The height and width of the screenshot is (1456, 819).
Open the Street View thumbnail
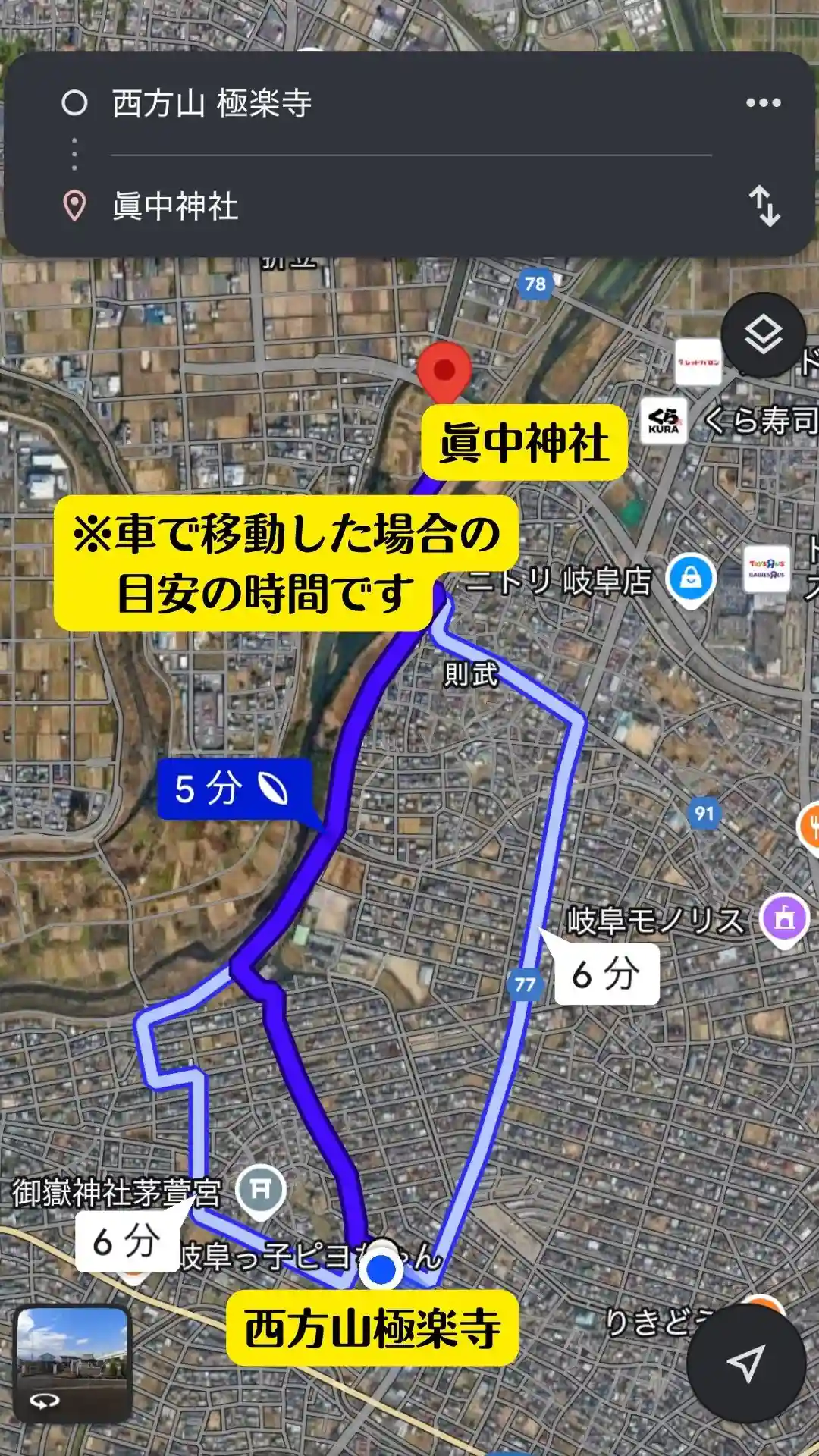(x=74, y=1363)
